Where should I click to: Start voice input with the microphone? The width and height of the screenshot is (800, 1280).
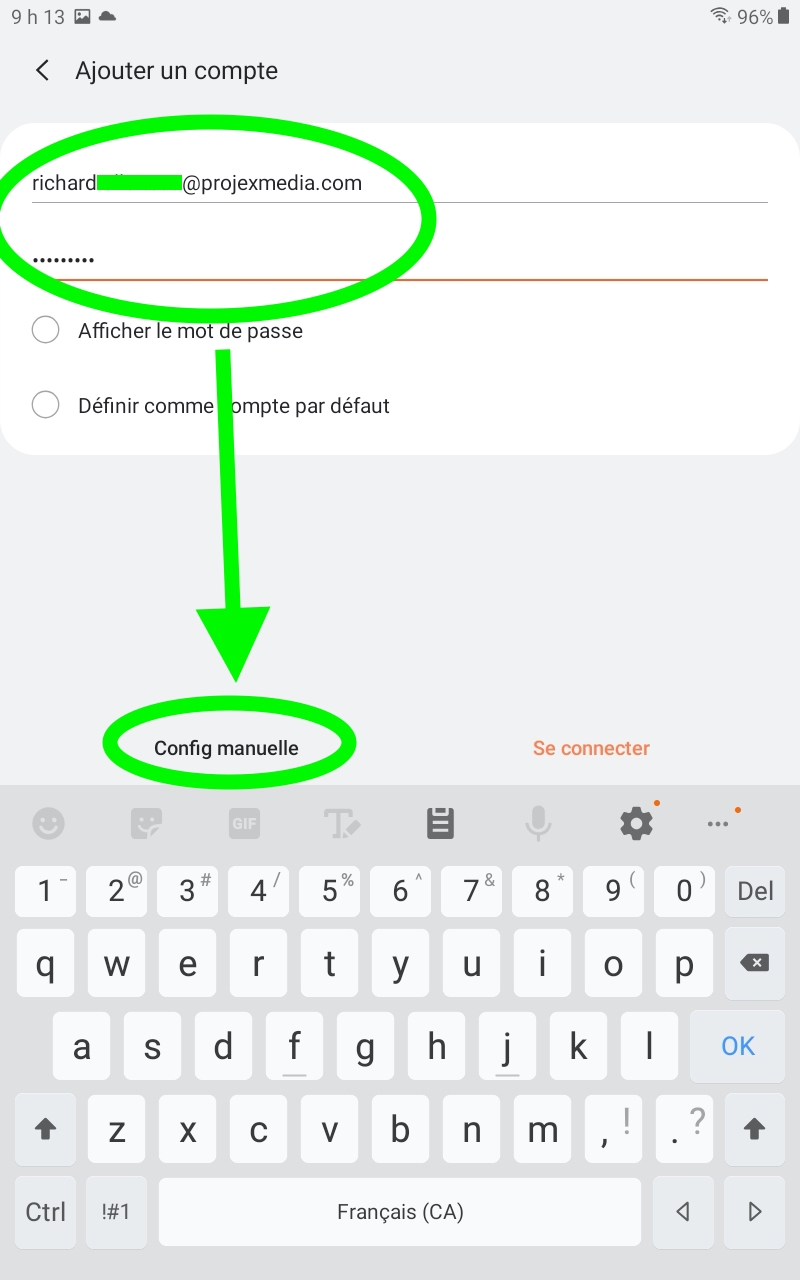pyautogui.click(x=538, y=823)
